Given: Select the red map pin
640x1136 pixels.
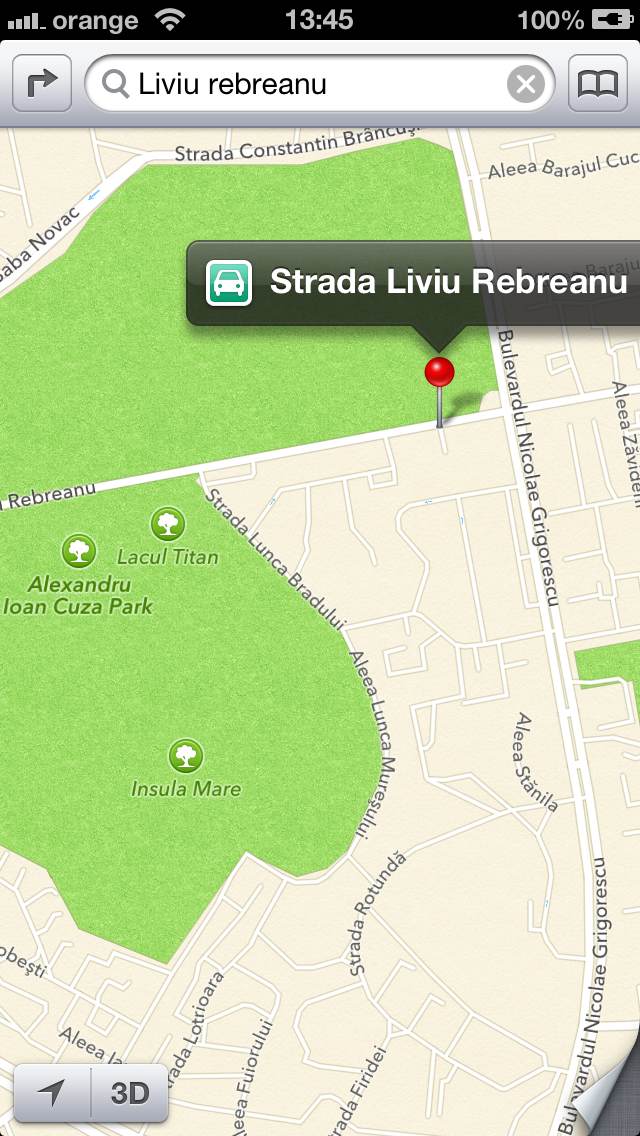Looking at the screenshot, I should point(439,372).
